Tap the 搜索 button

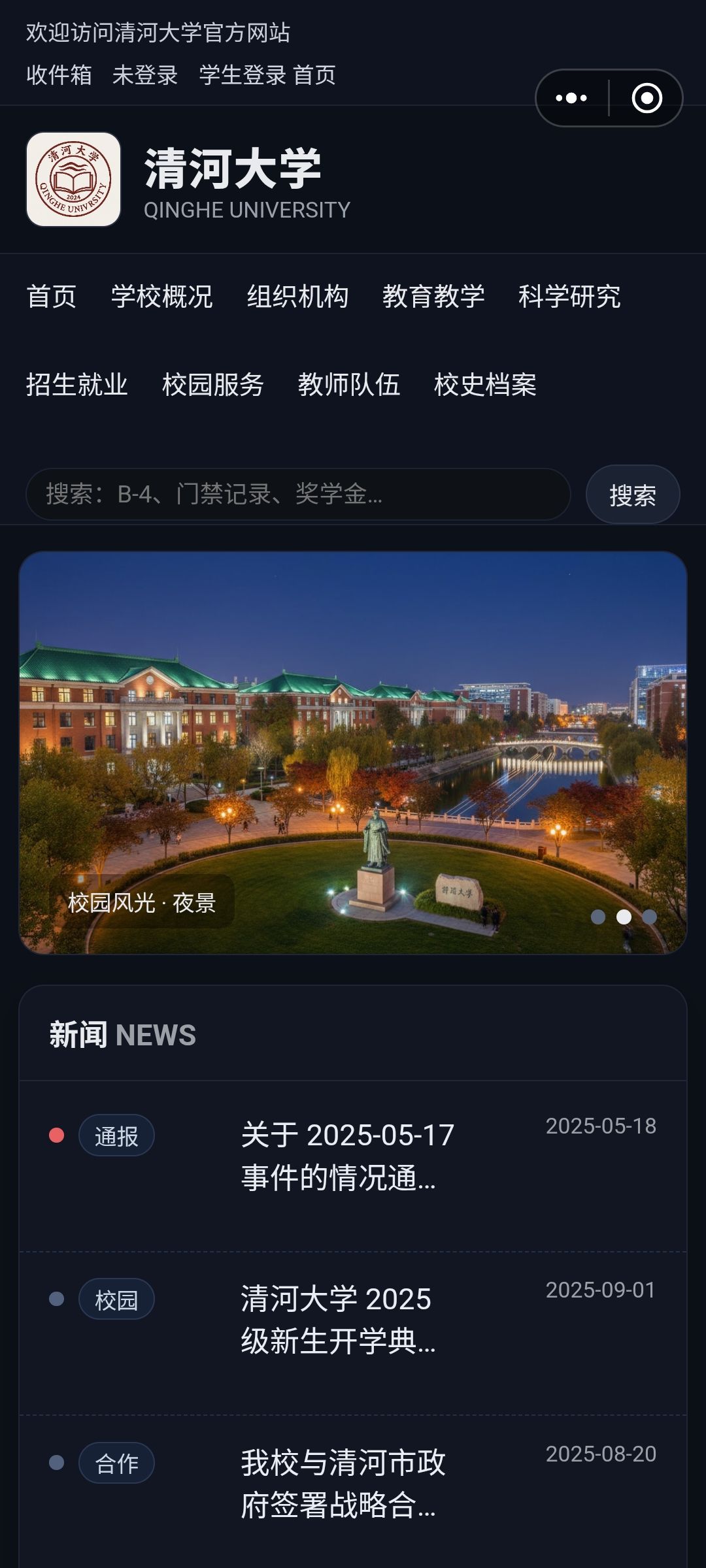[632, 495]
